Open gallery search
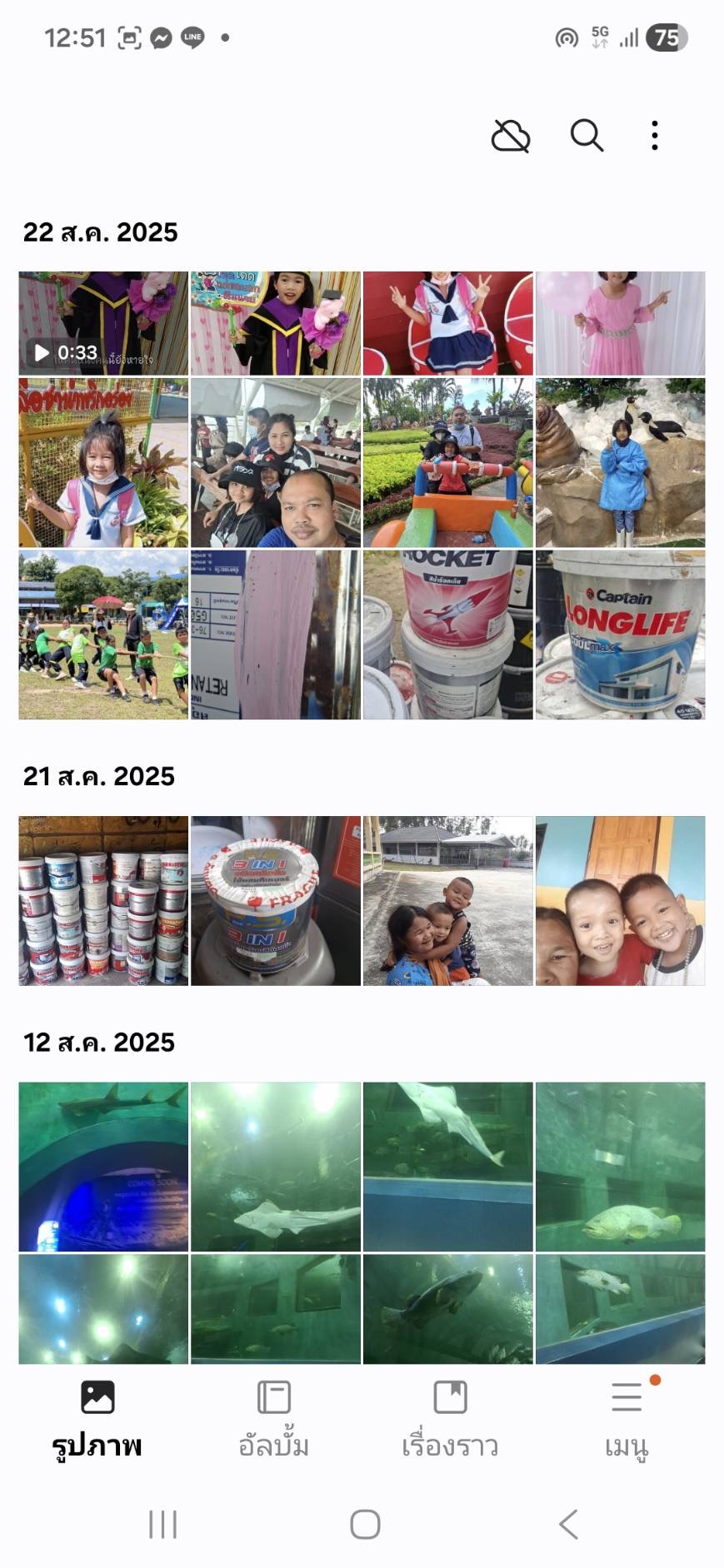 587,135
